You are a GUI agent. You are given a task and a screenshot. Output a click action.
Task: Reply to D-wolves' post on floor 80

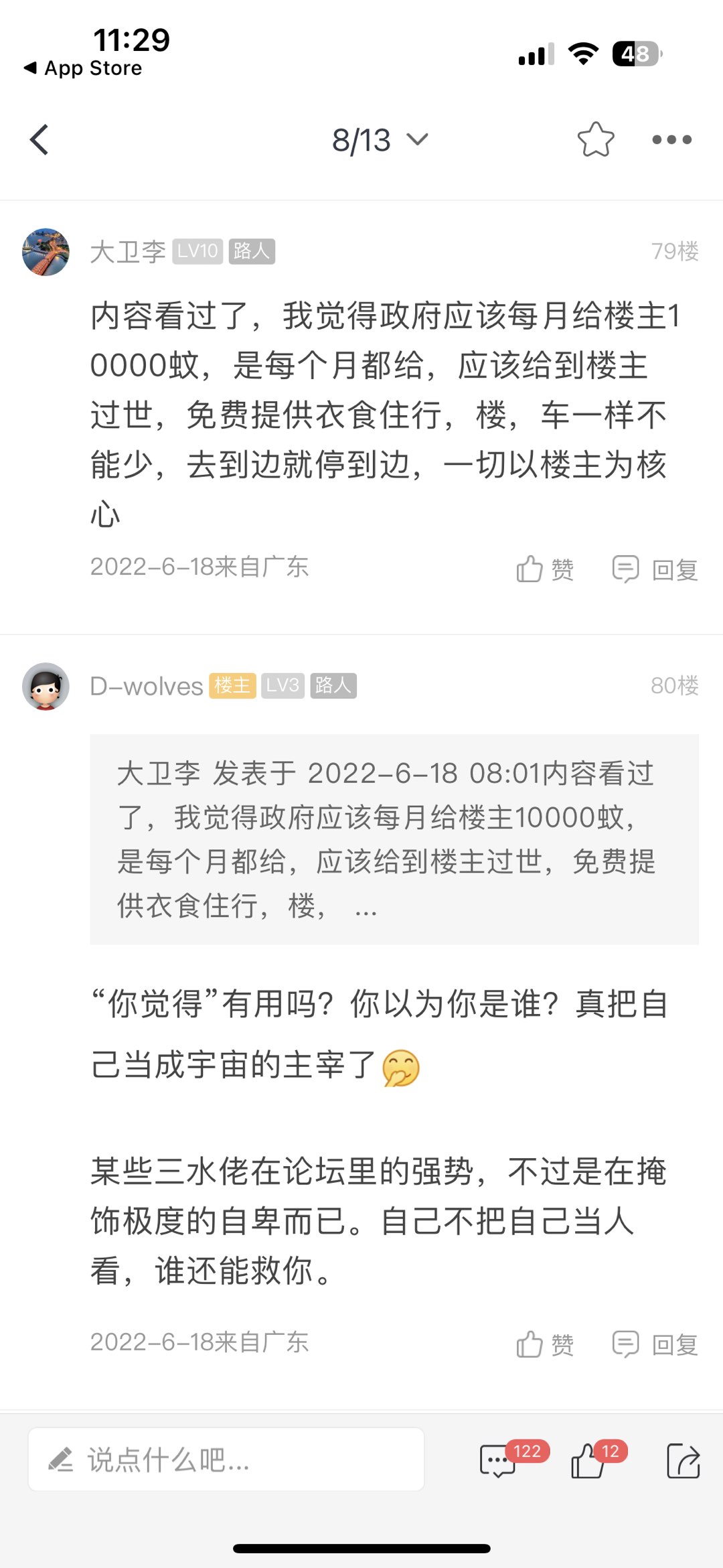tap(655, 1344)
